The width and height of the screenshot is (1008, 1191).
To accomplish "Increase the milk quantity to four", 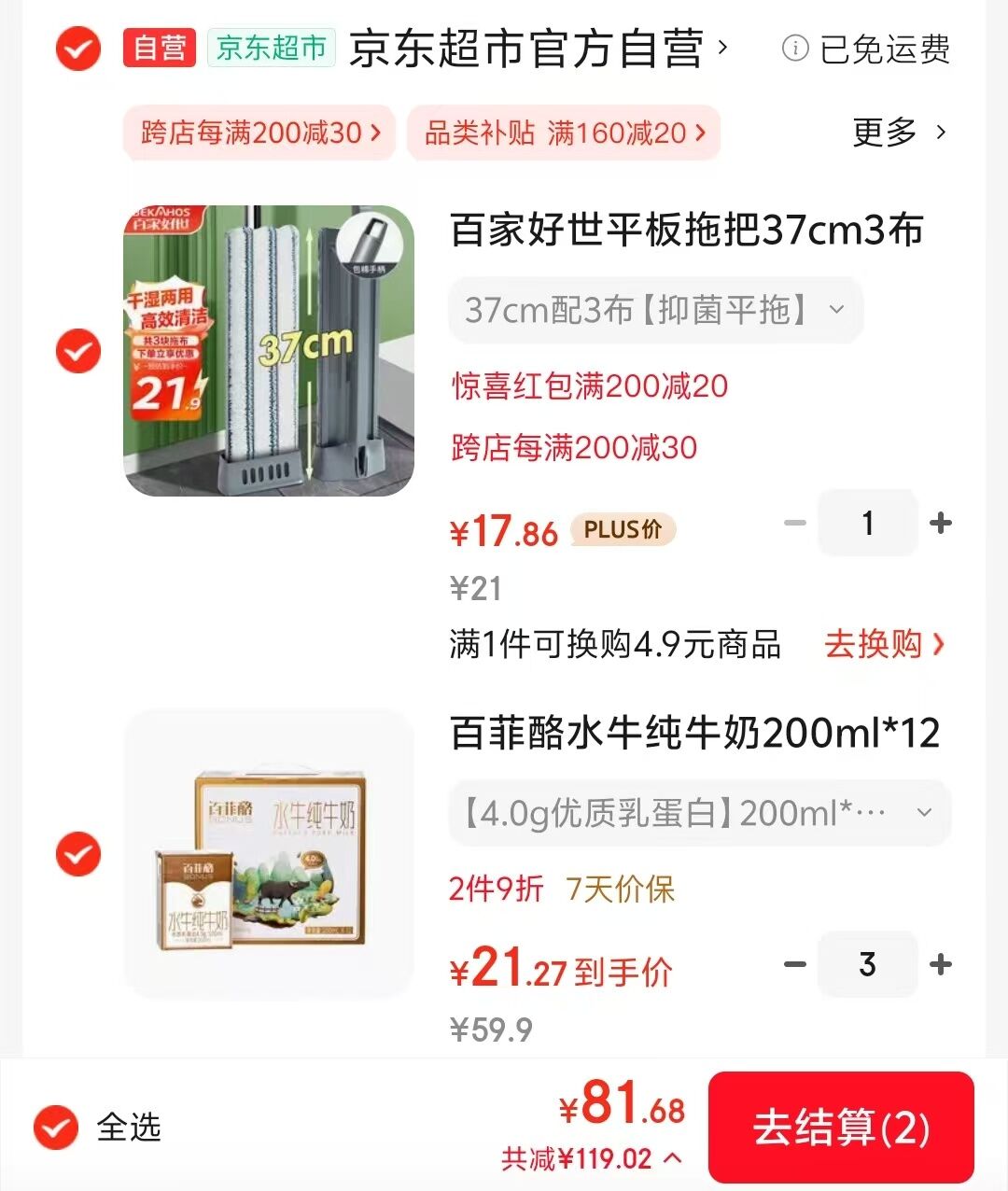I will pos(941,964).
